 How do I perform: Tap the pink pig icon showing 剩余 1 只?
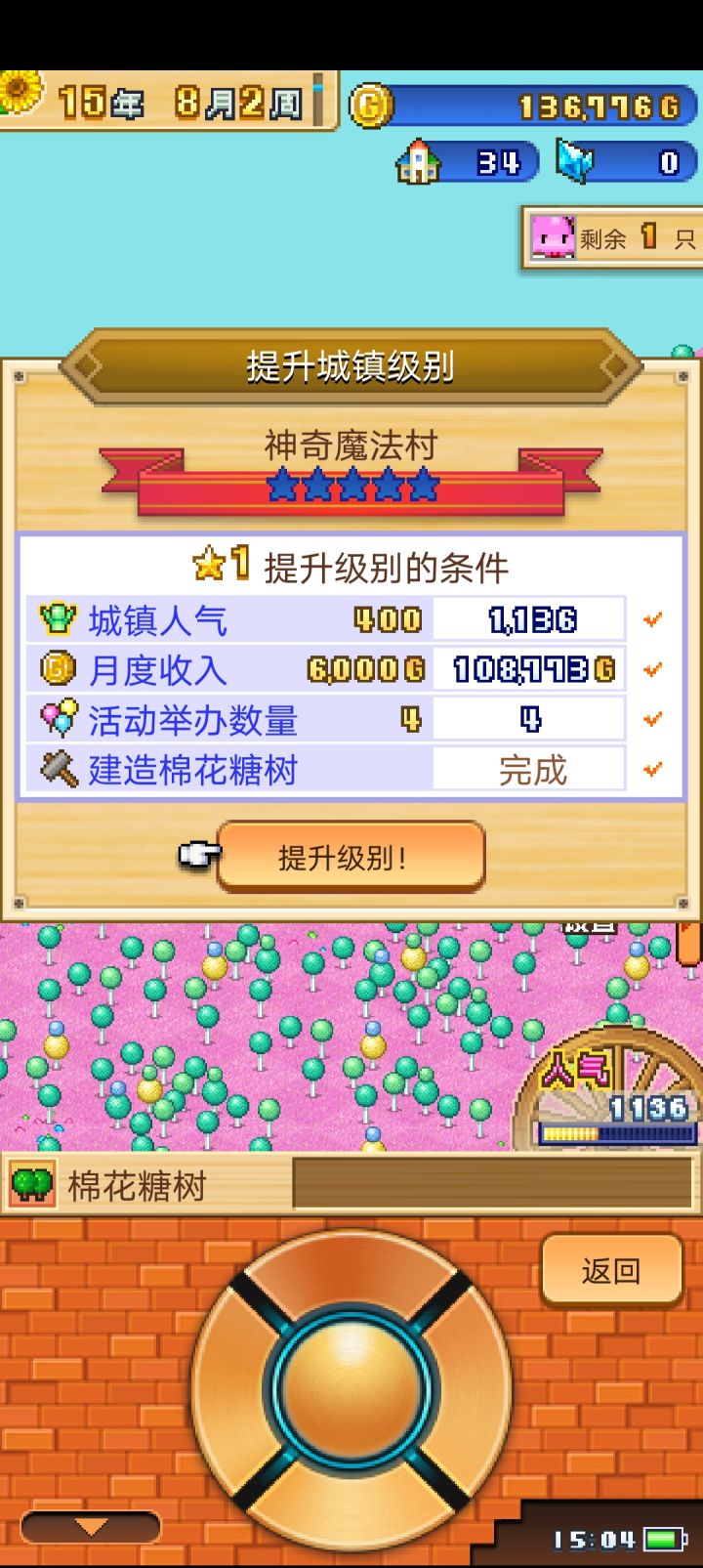(x=552, y=237)
